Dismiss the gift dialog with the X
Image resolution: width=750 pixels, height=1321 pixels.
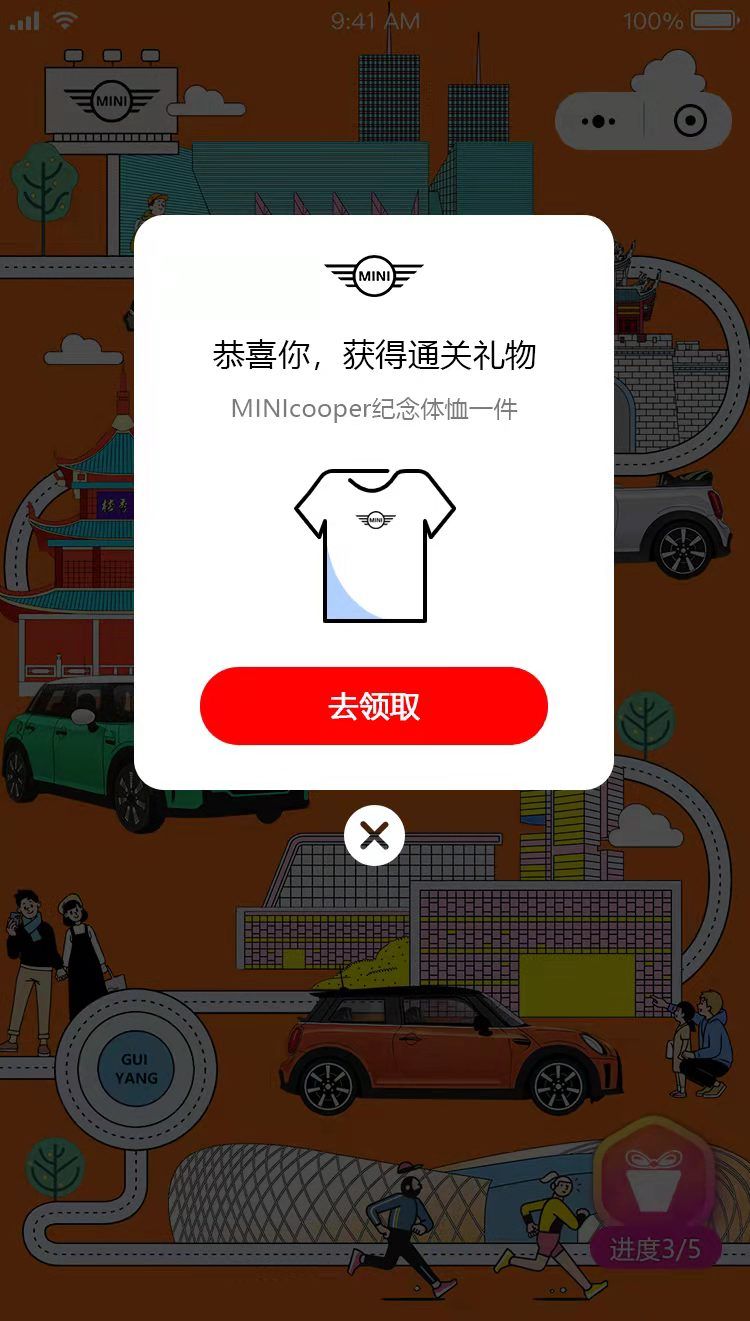tap(374, 835)
